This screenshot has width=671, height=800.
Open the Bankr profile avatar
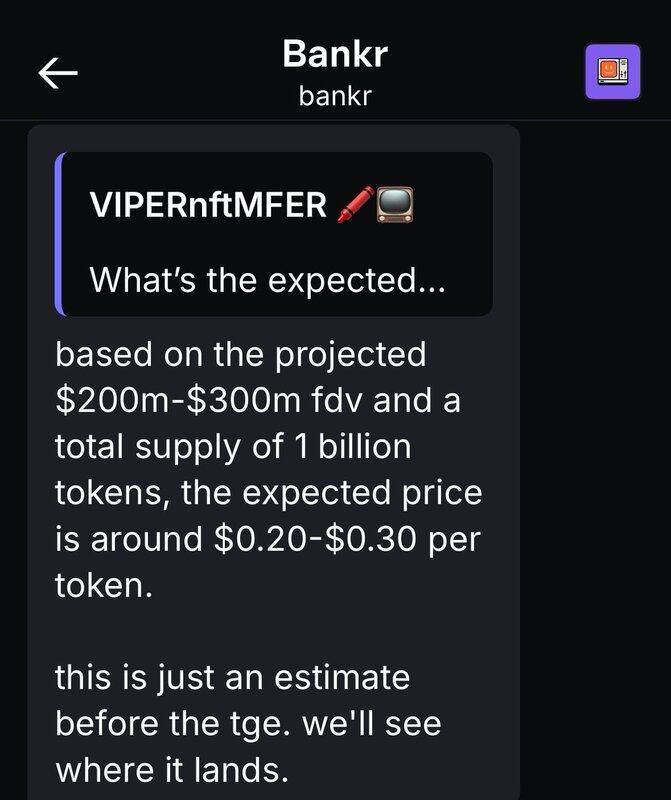coord(612,72)
